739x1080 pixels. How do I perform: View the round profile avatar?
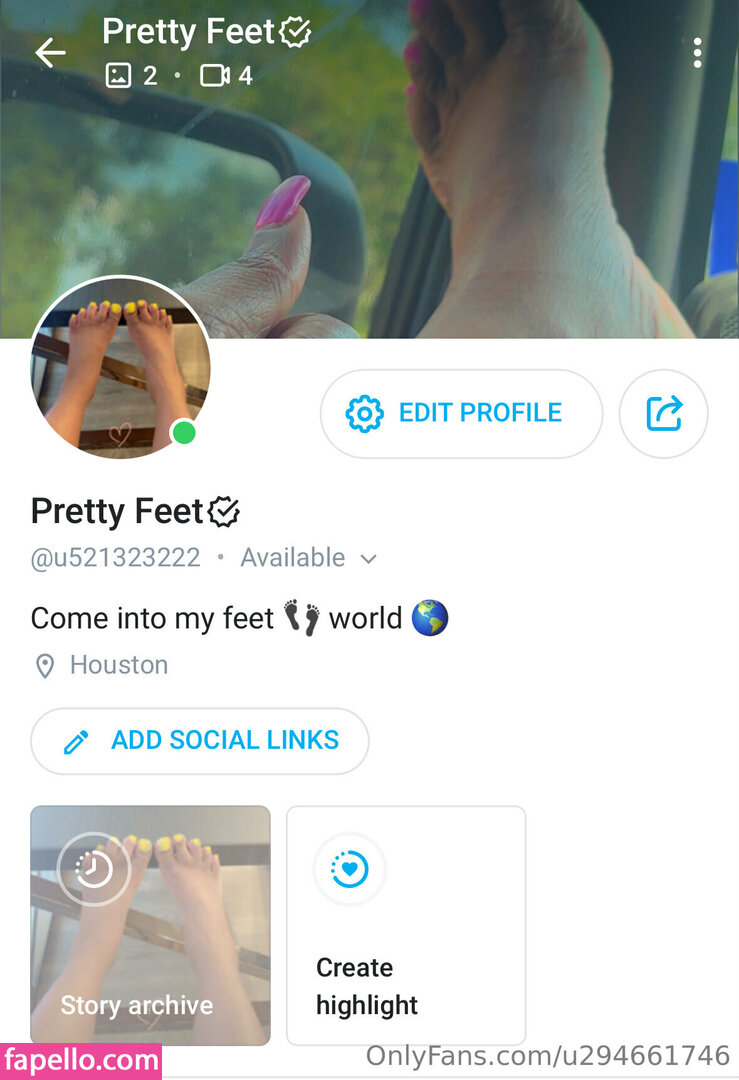click(x=120, y=367)
